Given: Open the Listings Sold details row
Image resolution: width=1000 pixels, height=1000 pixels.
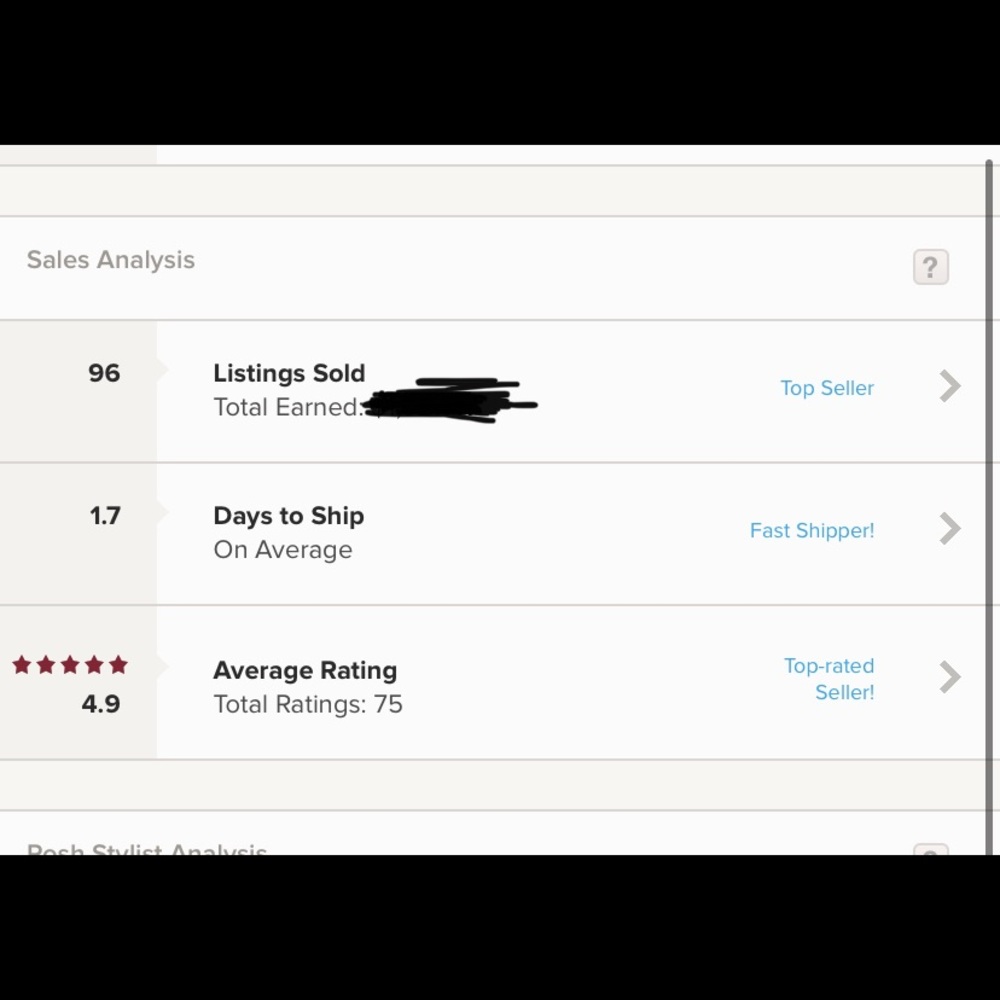Looking at the screenshot, I should click(x=949, y=387).
